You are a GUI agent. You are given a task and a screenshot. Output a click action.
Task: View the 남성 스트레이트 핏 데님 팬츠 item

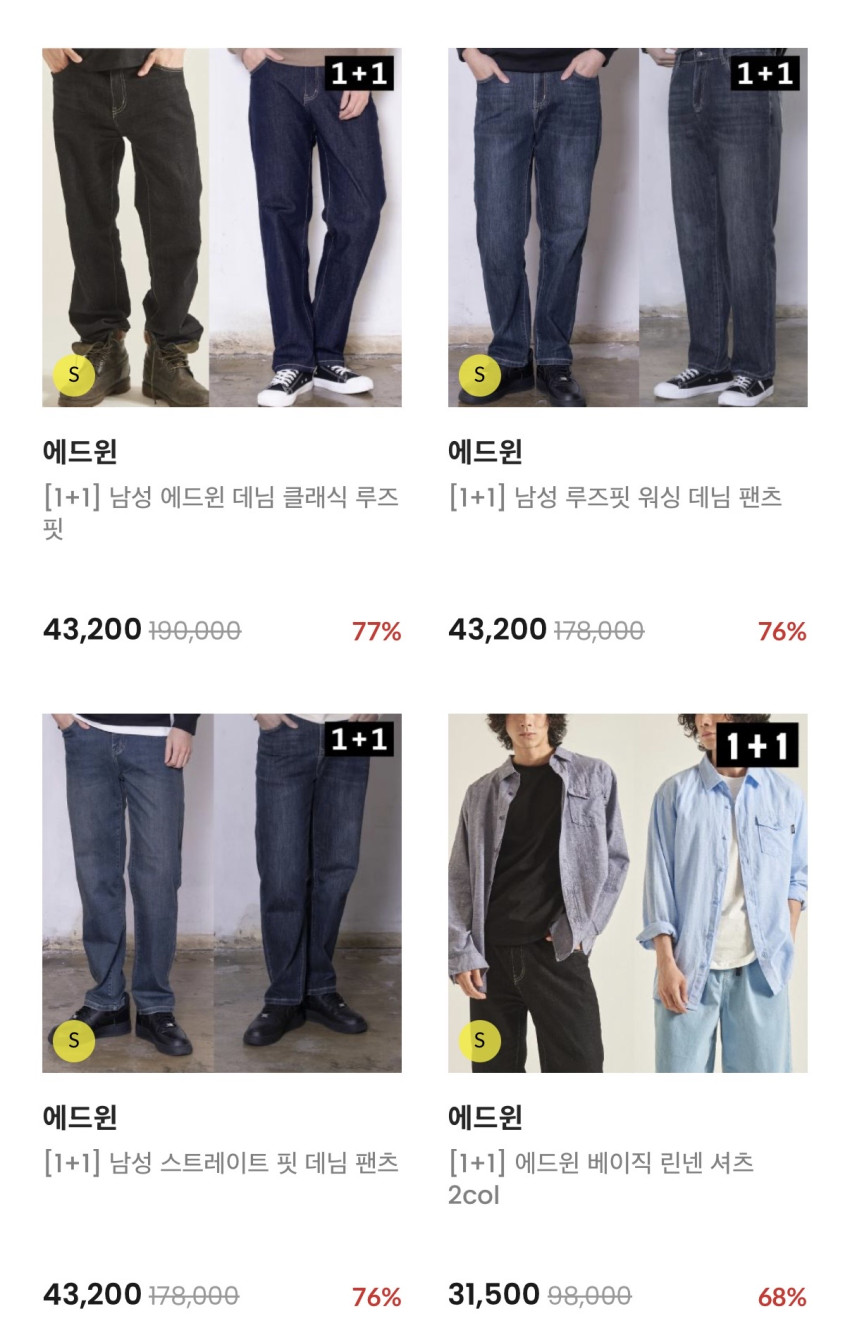tap(221, 892)
